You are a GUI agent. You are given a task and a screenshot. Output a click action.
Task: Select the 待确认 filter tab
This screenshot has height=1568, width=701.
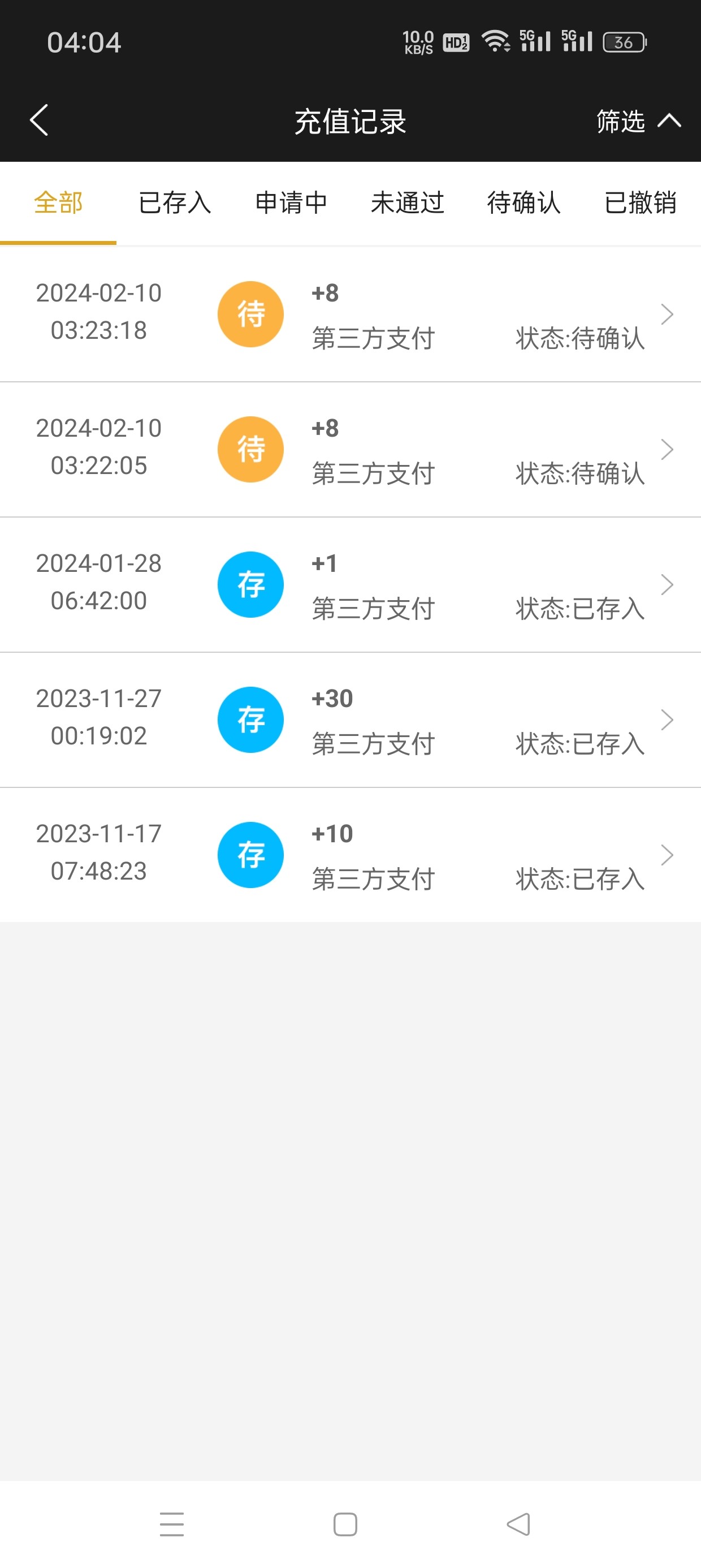point(525,203)
